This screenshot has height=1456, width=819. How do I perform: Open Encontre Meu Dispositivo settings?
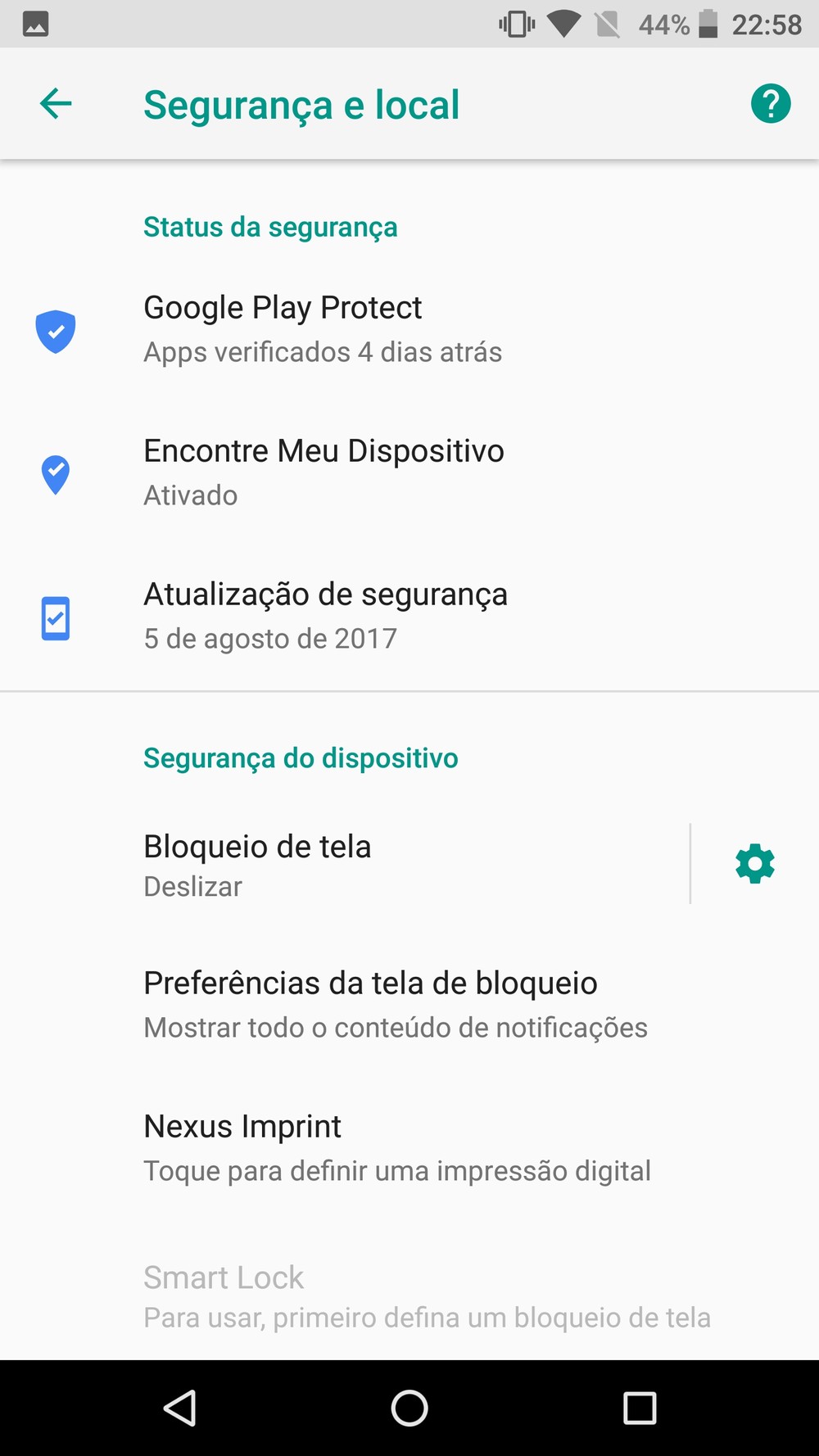[x=409, y=473]
